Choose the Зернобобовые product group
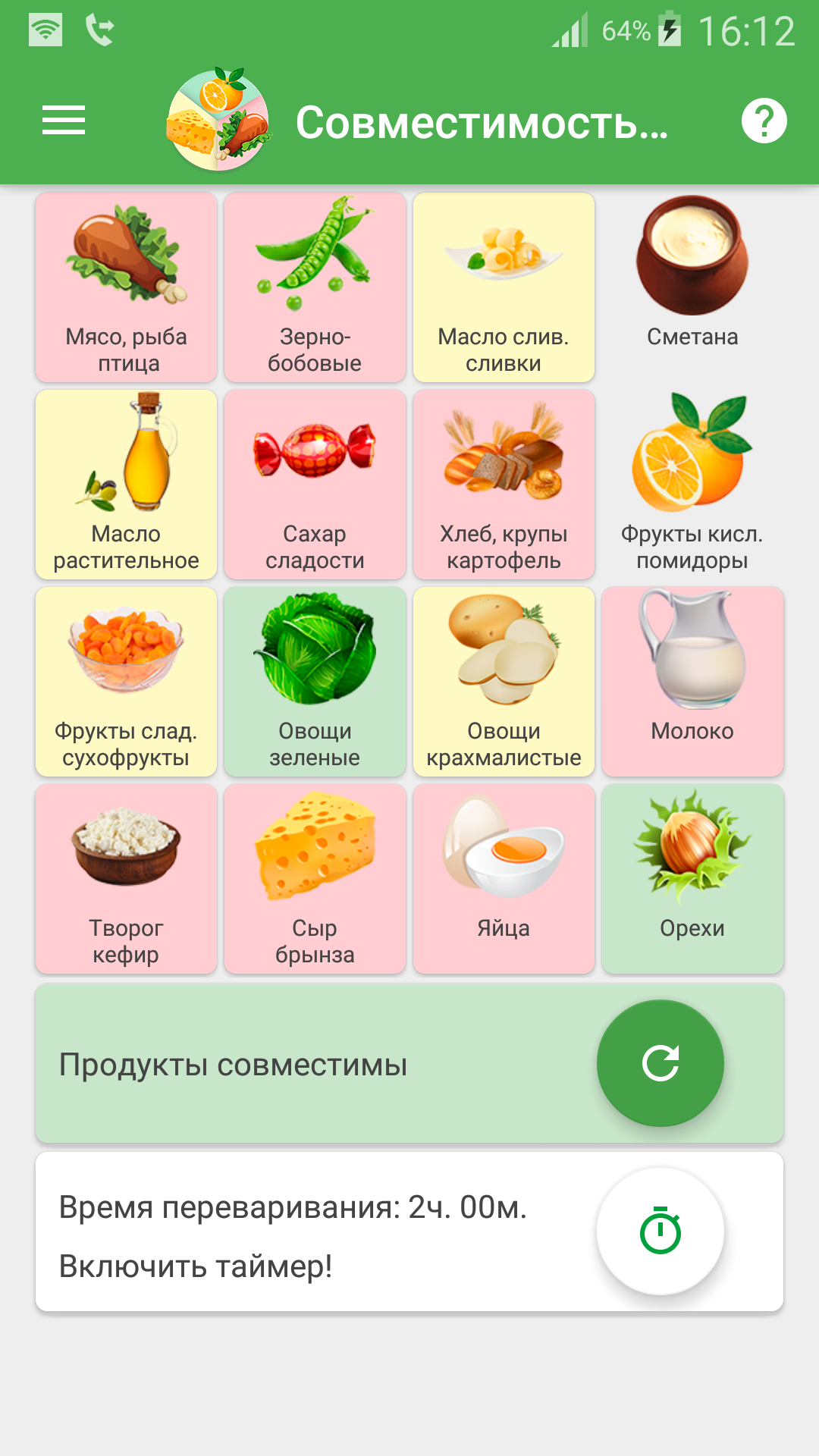The height and width of the screenshot is (1456, 819). coord(315,287)
